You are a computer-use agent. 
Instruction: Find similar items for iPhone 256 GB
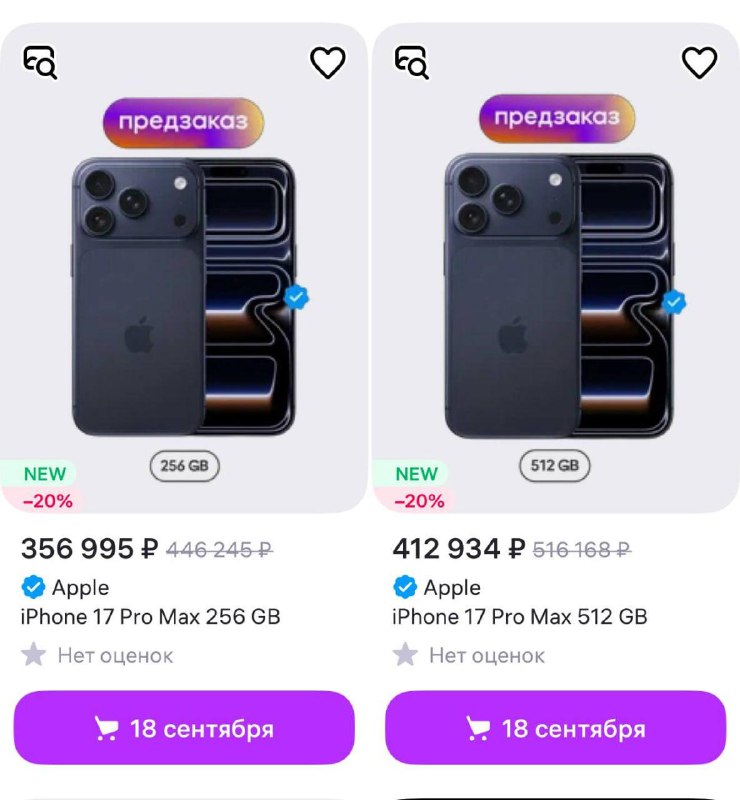coord(40,63)
